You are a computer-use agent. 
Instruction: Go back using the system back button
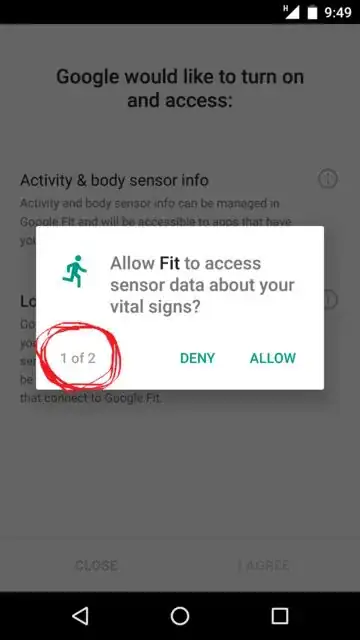[80, 616]
